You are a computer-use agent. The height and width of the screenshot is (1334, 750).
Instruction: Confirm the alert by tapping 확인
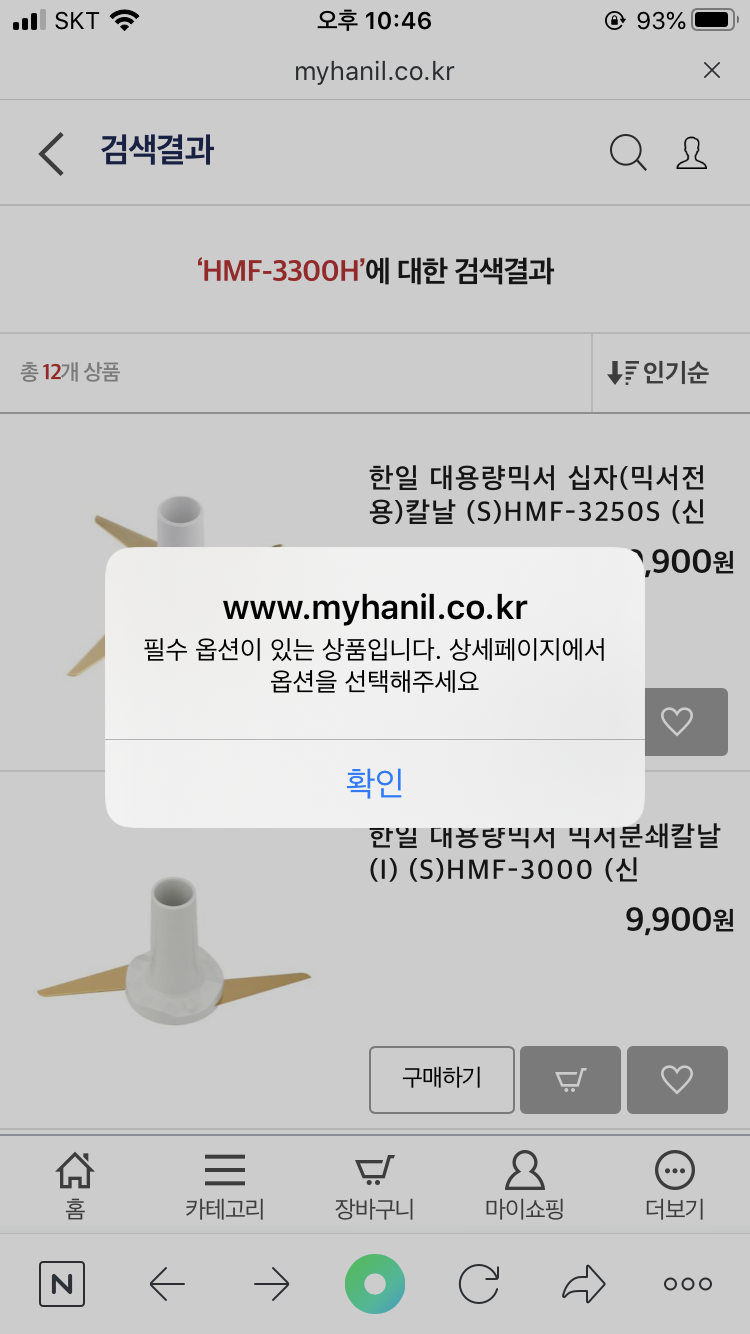pos(374,783)
